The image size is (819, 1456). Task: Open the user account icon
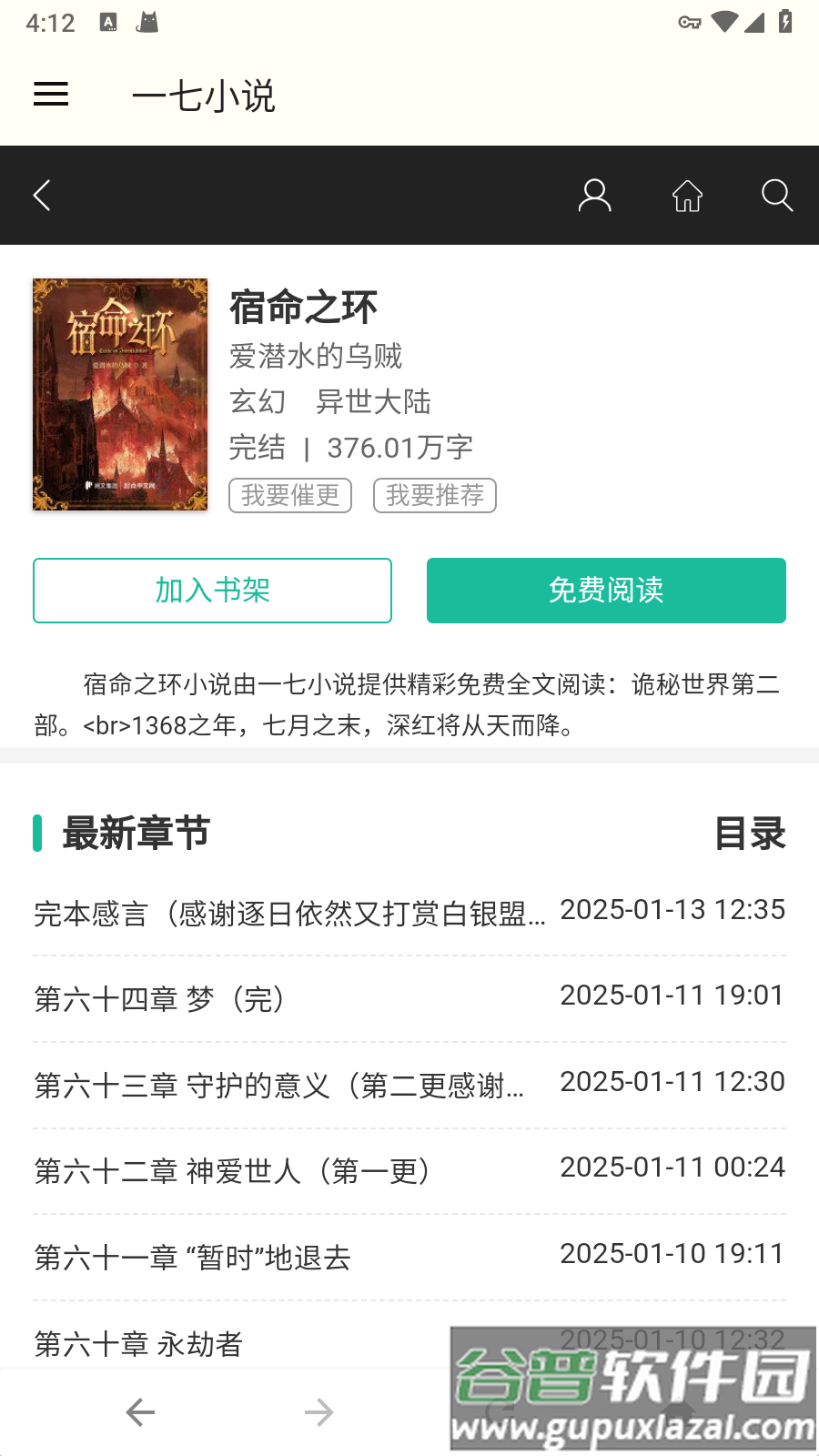pyautogui.click(x=594, y=196)
